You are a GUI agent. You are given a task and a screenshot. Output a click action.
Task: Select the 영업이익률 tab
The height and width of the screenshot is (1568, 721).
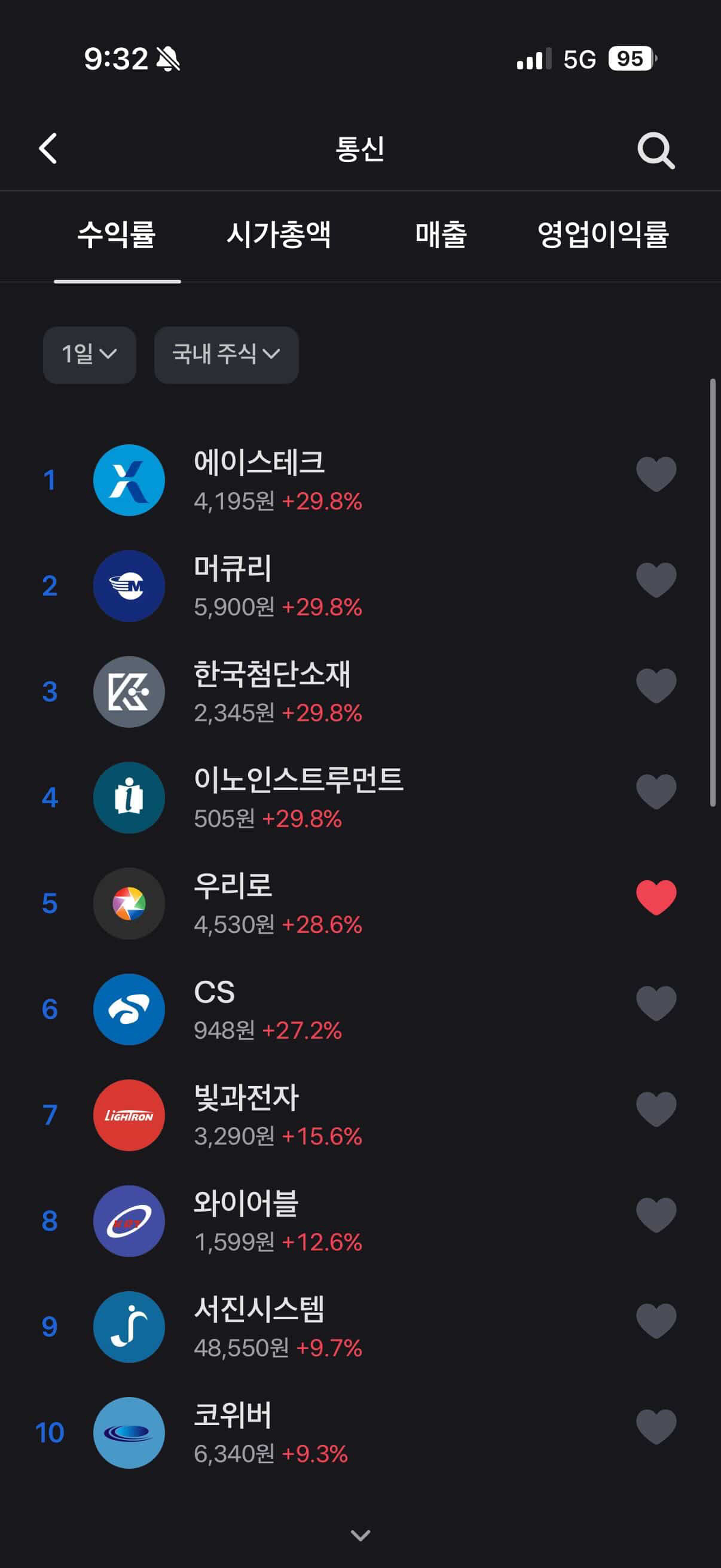(x=603, y=235)
